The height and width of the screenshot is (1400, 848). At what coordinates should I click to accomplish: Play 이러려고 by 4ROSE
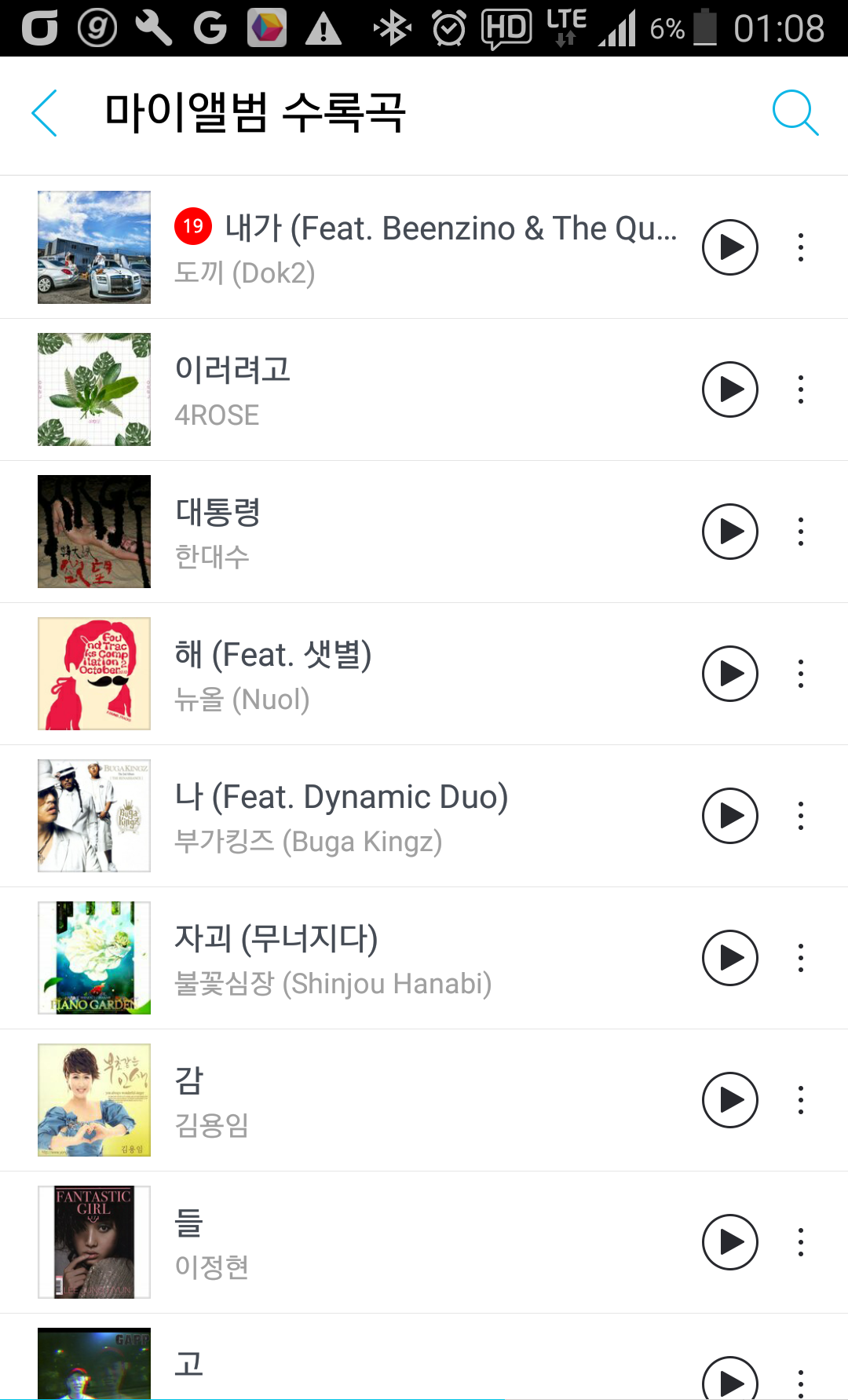point(730,389)
